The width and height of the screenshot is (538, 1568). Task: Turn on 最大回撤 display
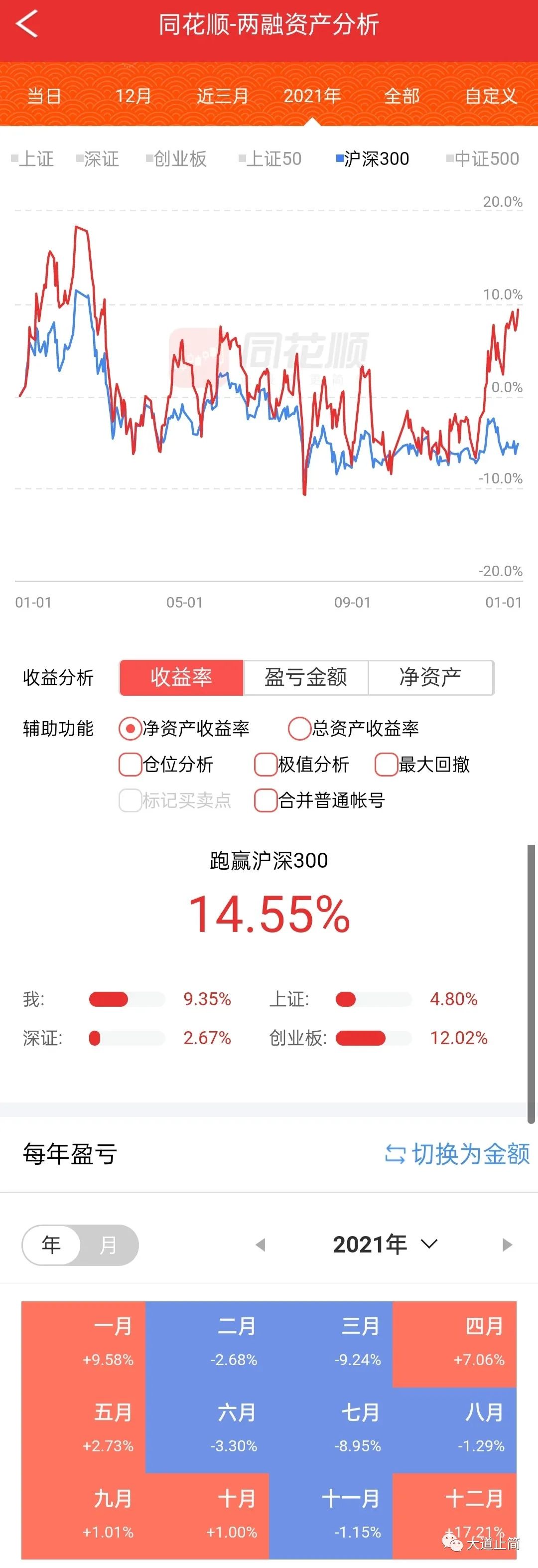coord(387,765)
